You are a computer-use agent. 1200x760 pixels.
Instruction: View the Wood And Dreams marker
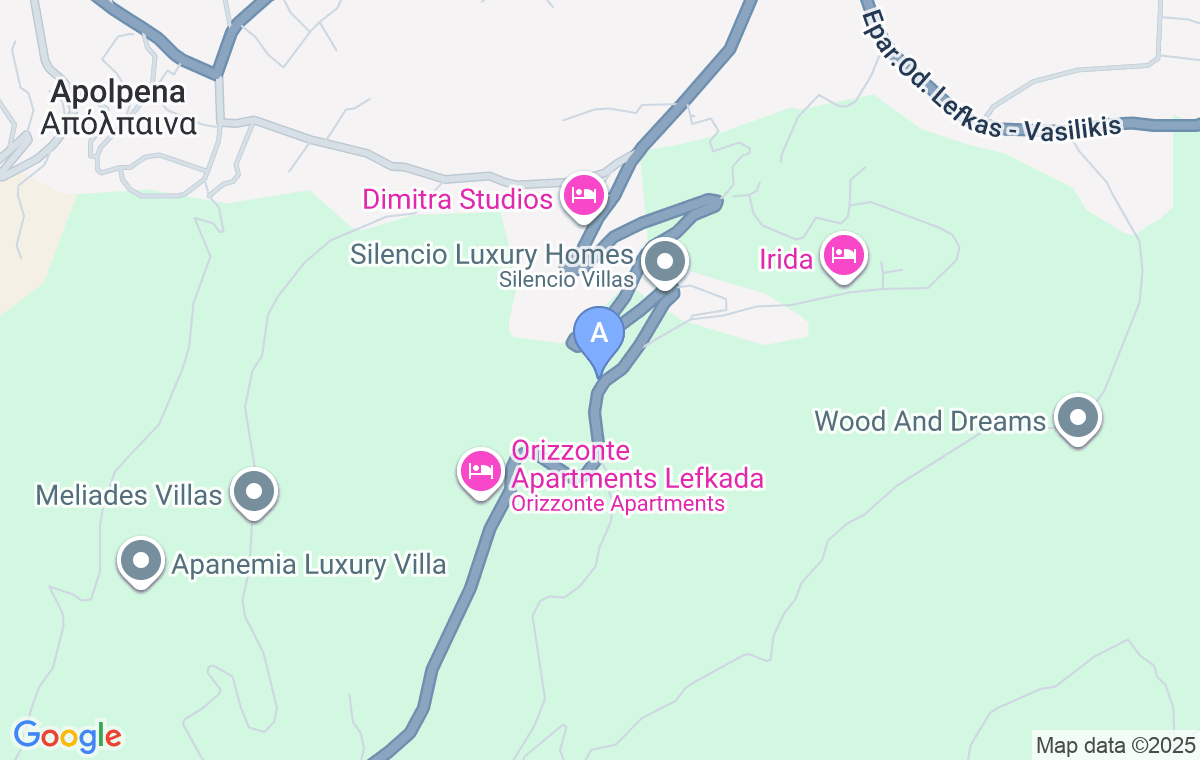point(1077,419)
